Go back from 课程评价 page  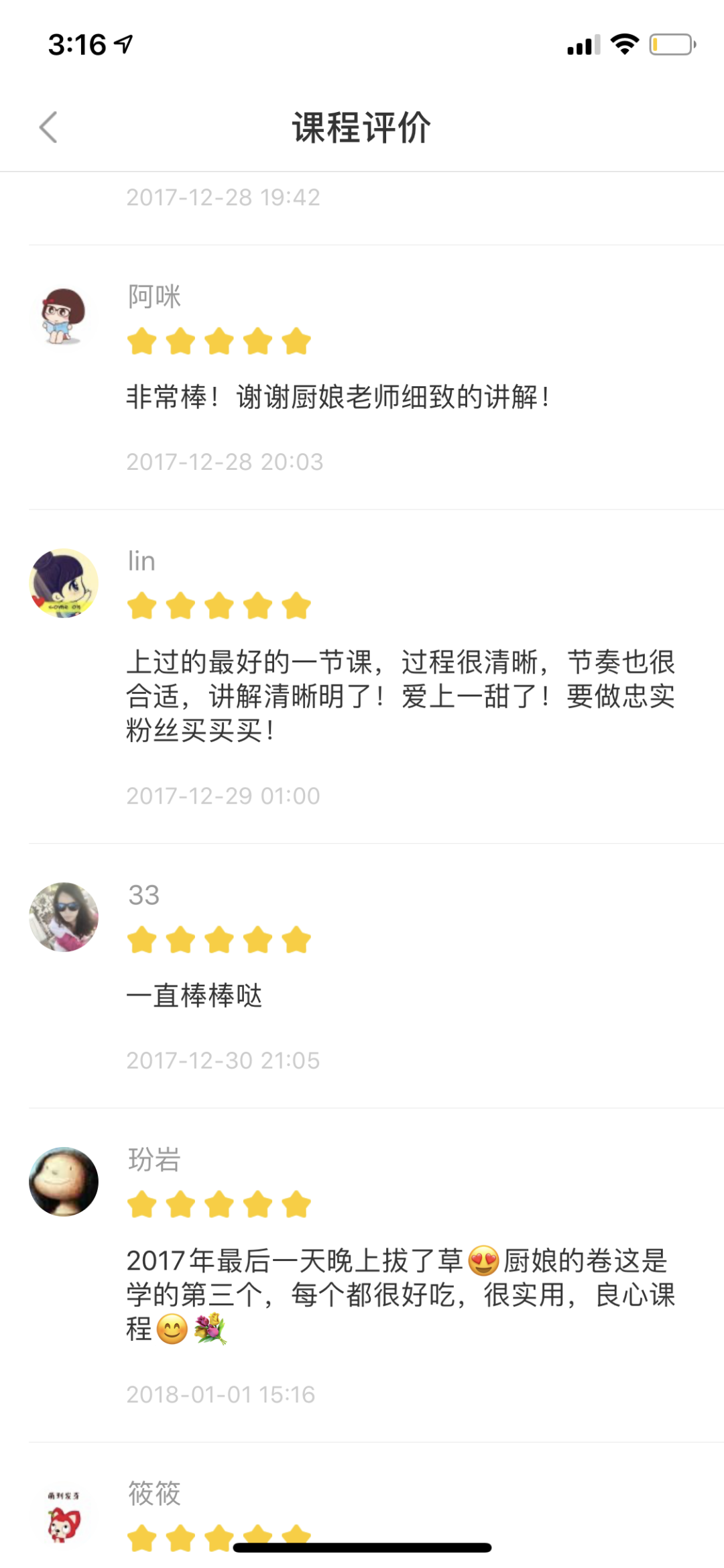[48, 127]
